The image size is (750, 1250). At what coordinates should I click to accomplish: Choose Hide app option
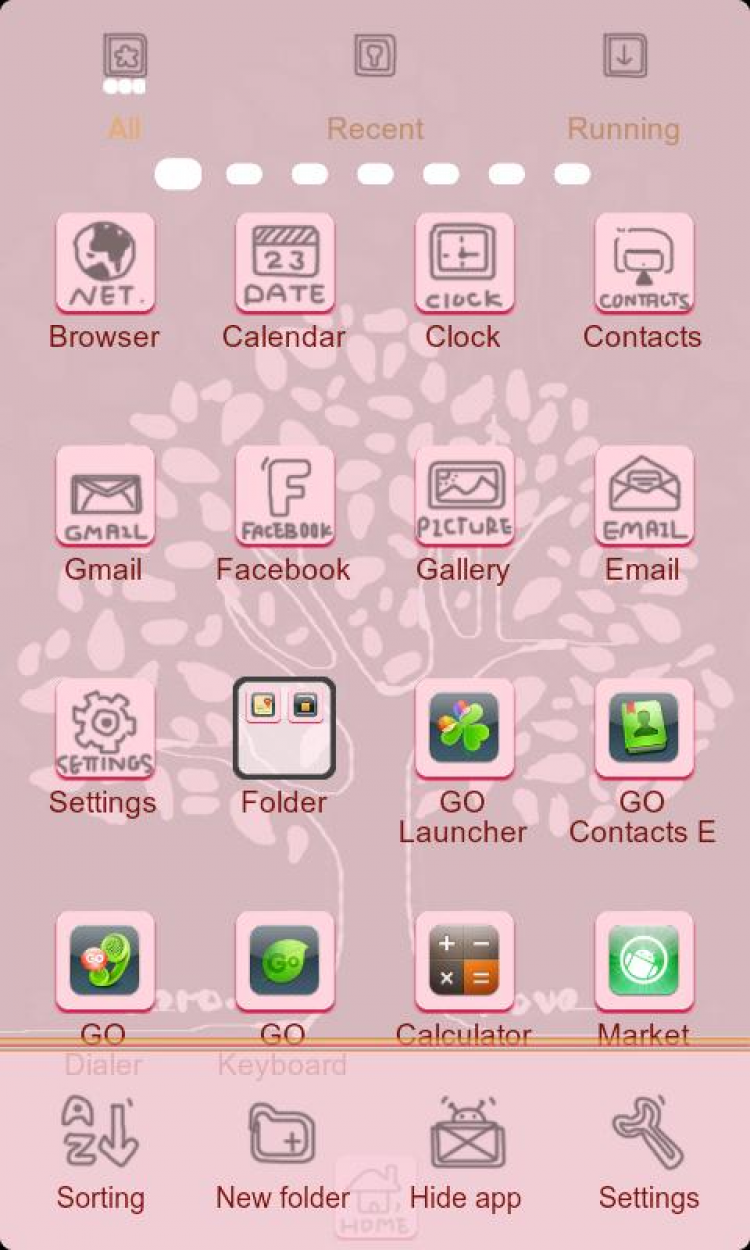pos(466,1150)
